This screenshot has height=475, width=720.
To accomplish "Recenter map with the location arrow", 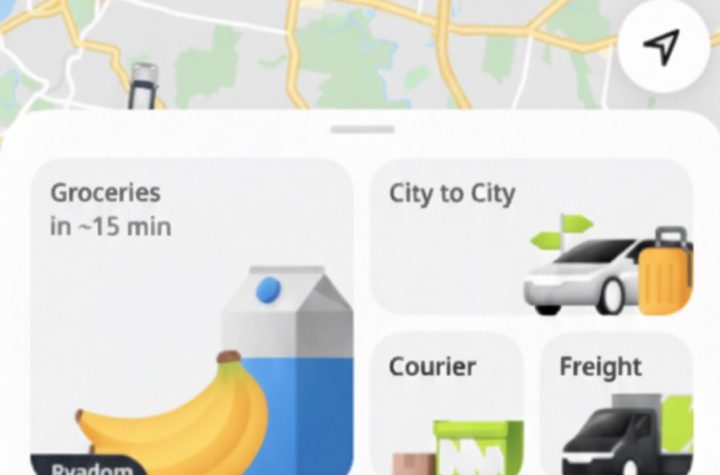I will click(662, 46).
